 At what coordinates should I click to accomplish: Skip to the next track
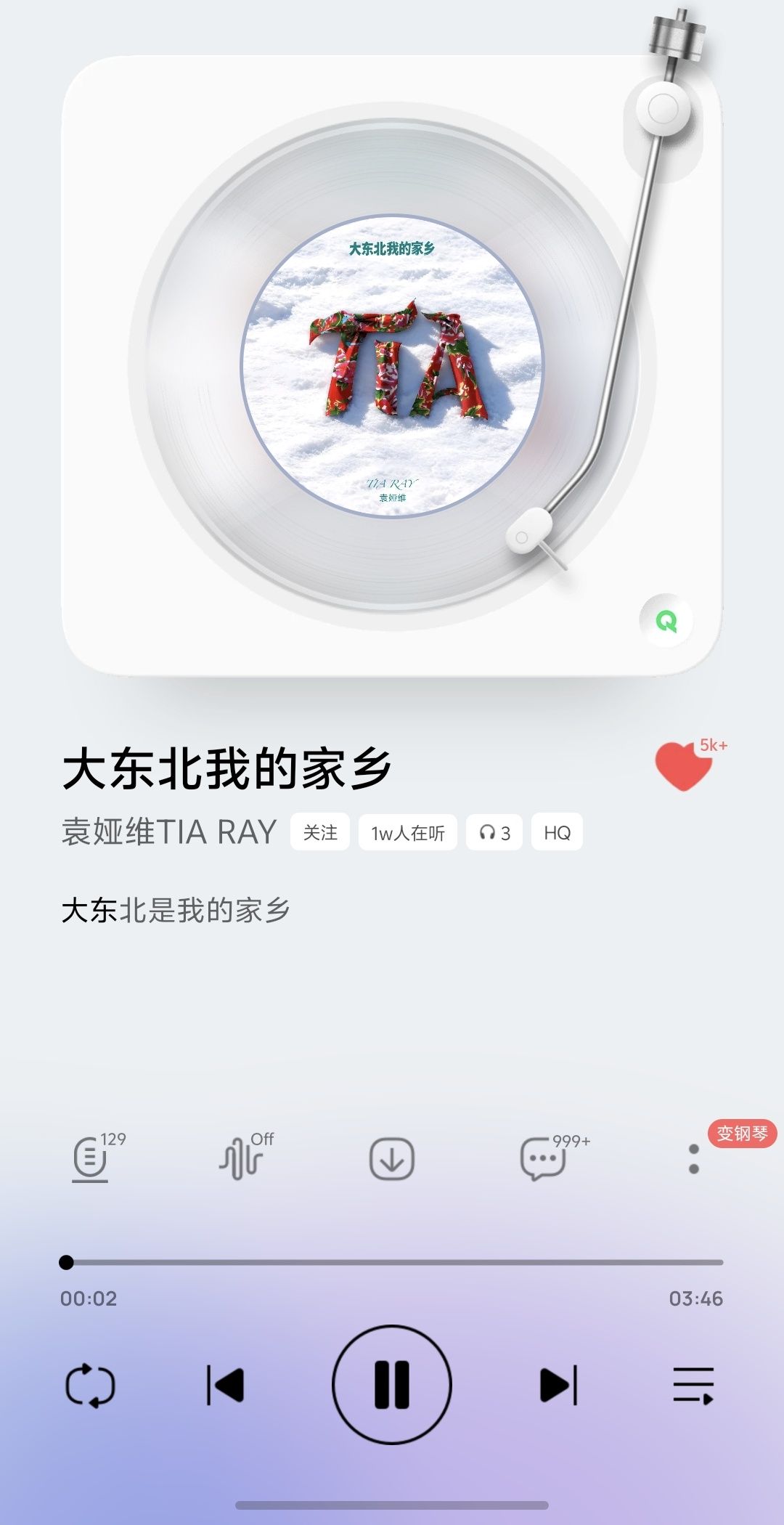pos(558,1385)
